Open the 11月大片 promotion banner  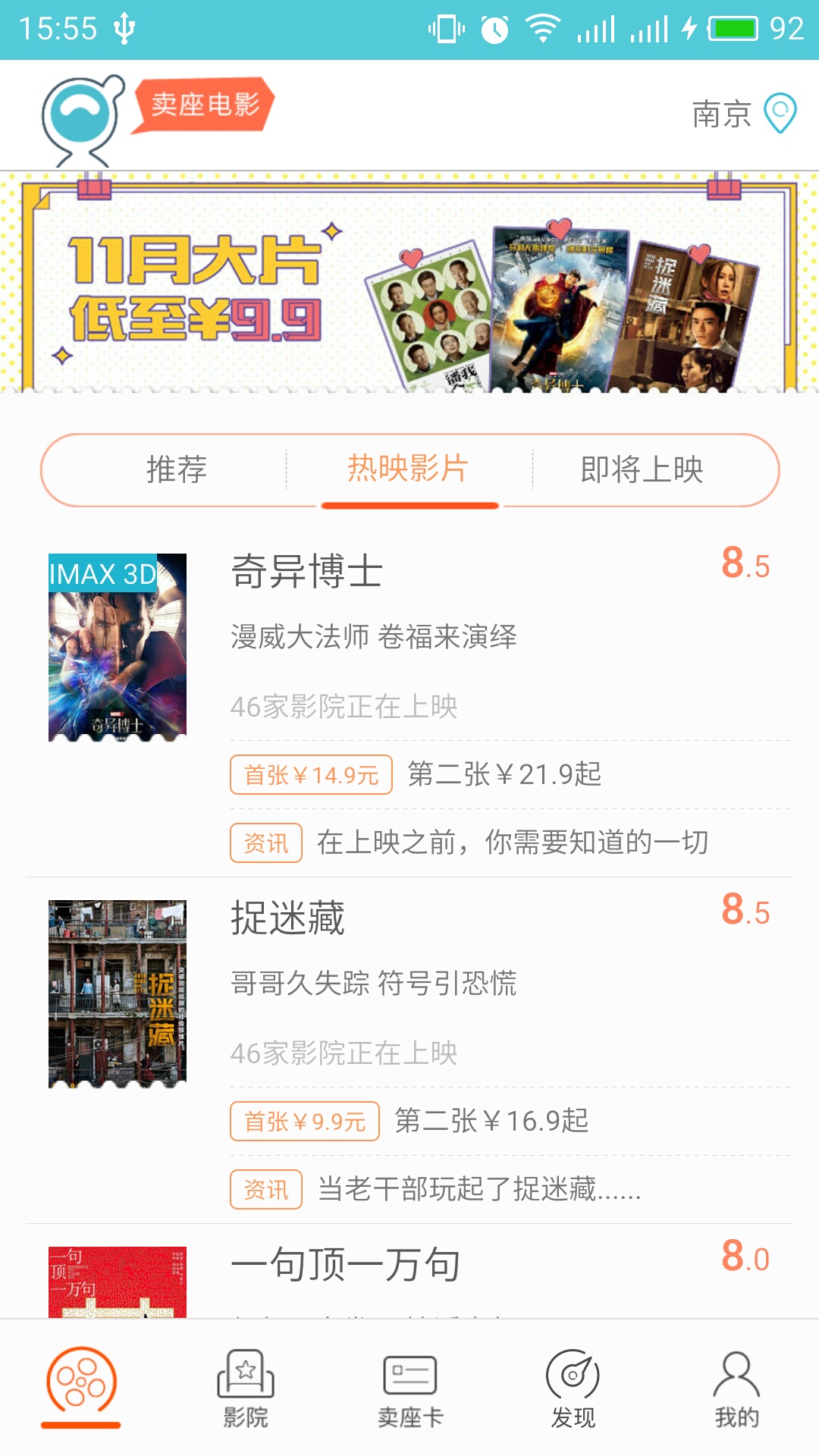(409, 282)
